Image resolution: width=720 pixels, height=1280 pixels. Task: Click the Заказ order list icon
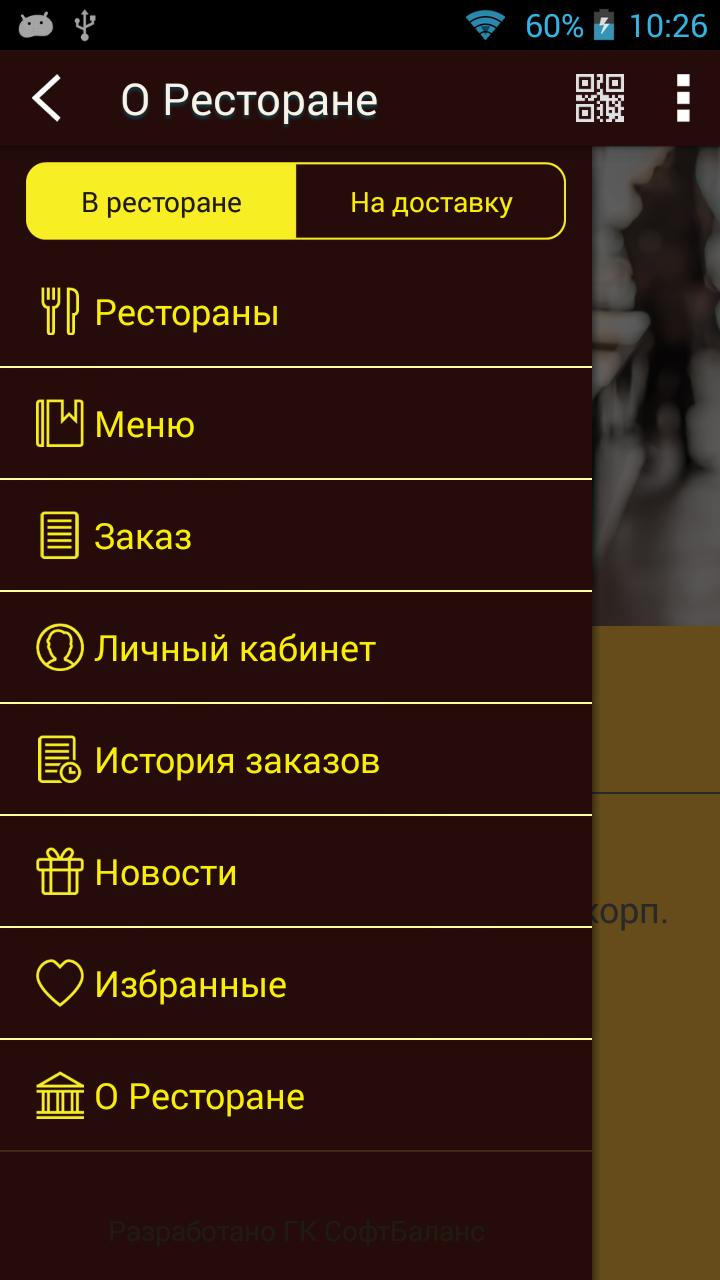60,535
